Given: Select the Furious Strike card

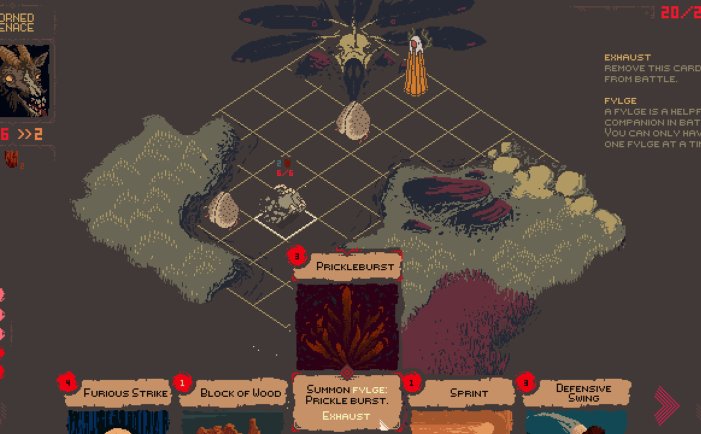Looking at the screenshot, I should click(x=125, y=405).
